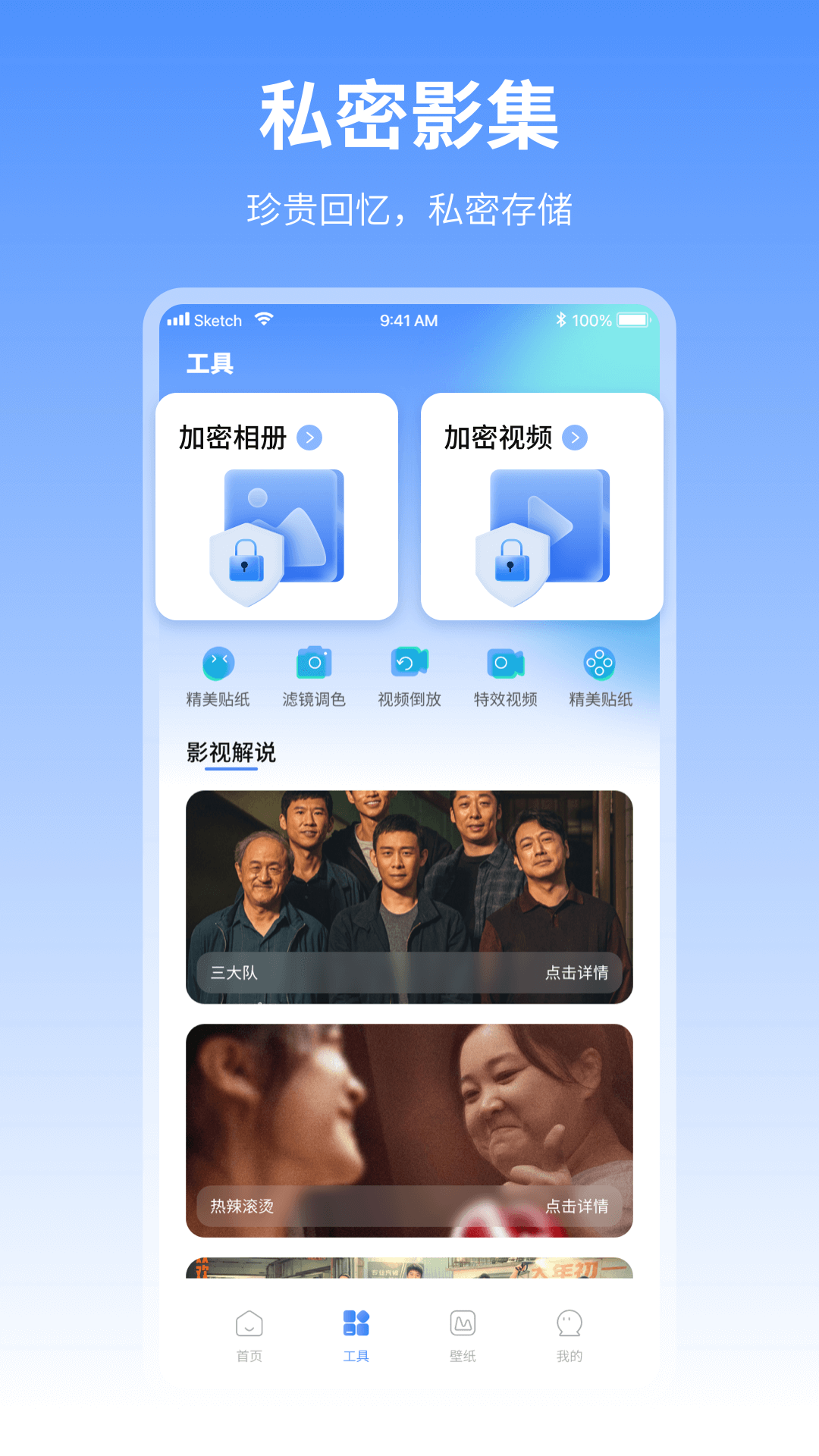Tap the 影视解说 section header
Image resolution: width=819 pixels, height=1456 pixels.
point(231,752)
